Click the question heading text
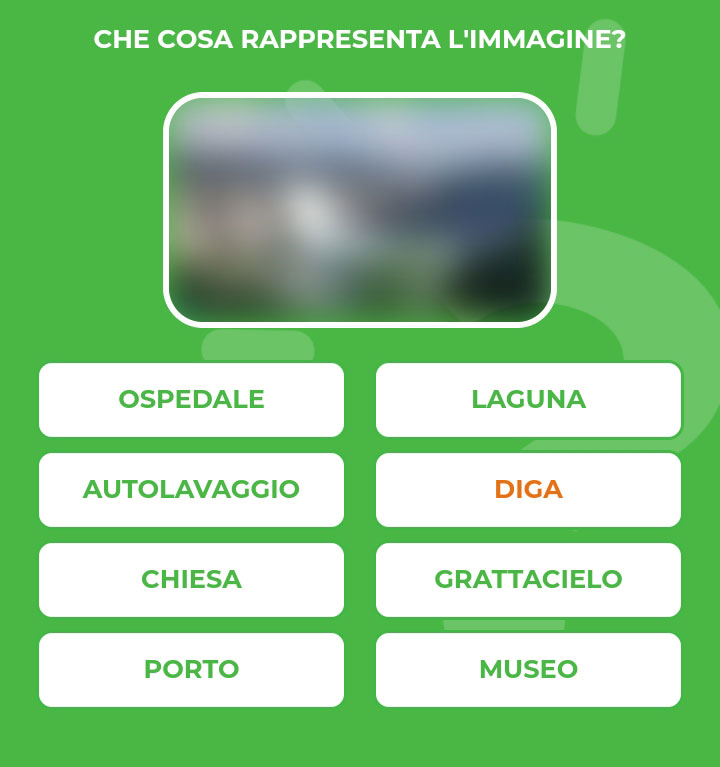Screen dimensions: 720x767 (360, 38)
